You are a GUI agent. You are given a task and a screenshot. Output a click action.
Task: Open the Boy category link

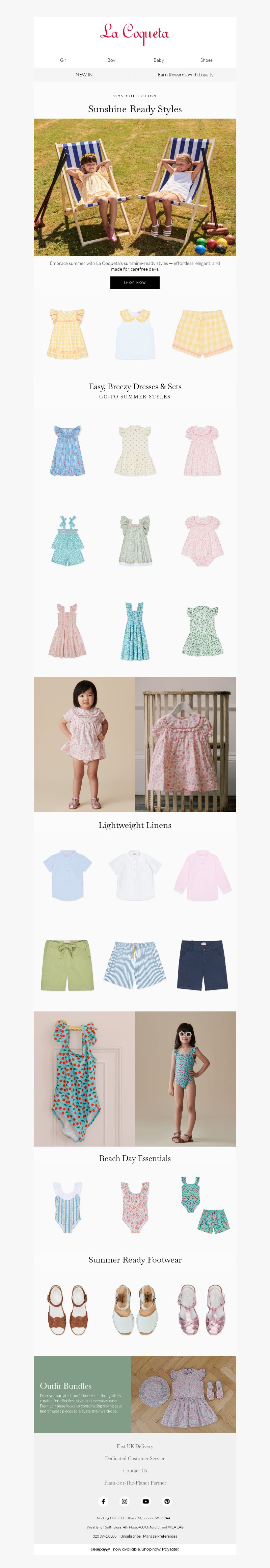click(111, 60)
